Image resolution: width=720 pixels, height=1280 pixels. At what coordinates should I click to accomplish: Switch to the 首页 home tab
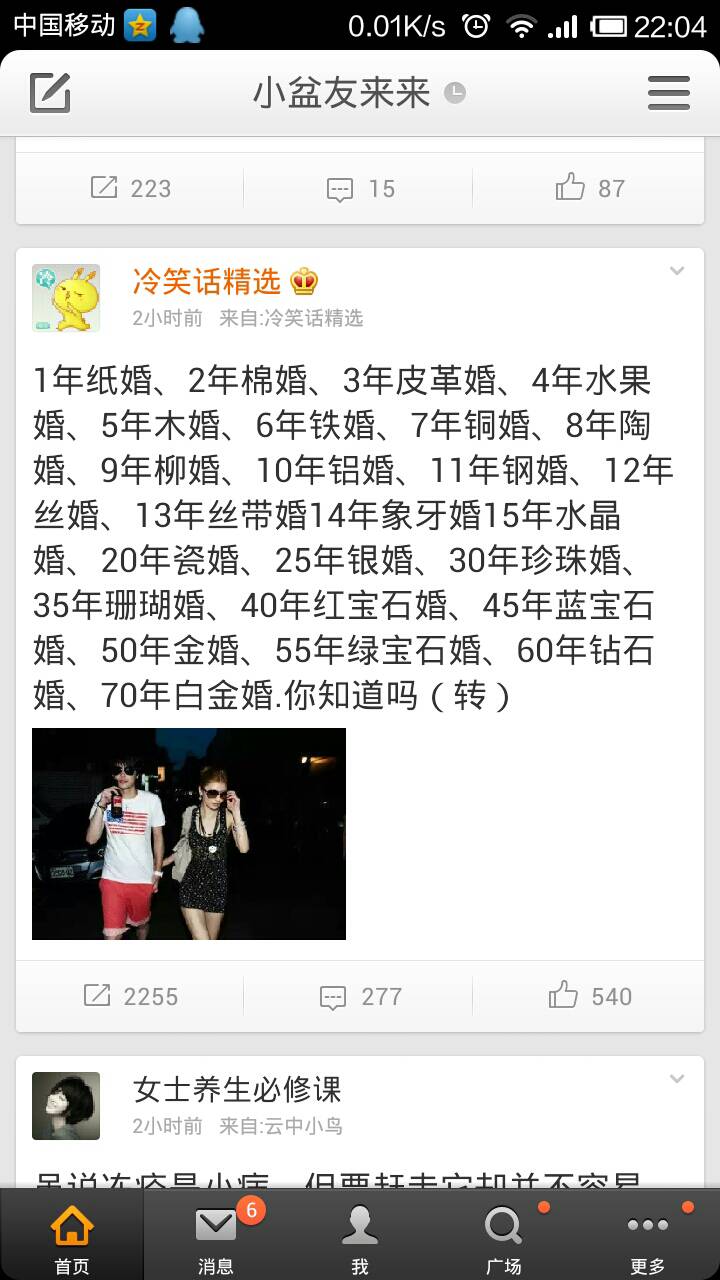[71, 1236]
